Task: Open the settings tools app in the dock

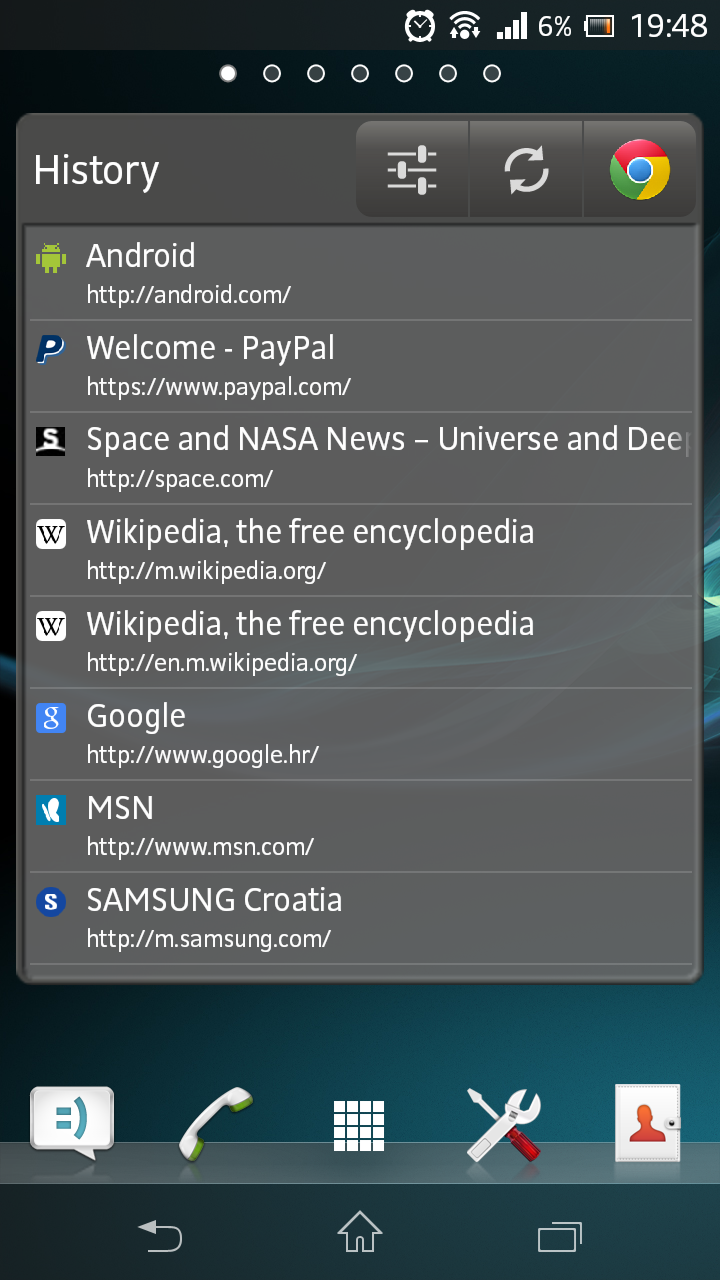Action: (504, 1122)
